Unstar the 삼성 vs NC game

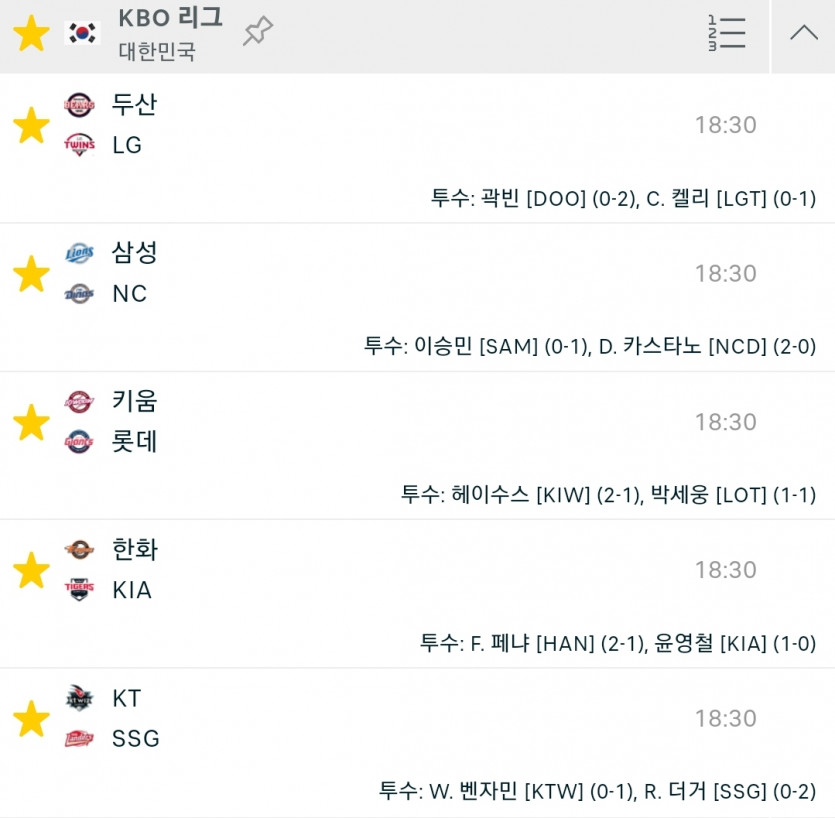[31, 274]
